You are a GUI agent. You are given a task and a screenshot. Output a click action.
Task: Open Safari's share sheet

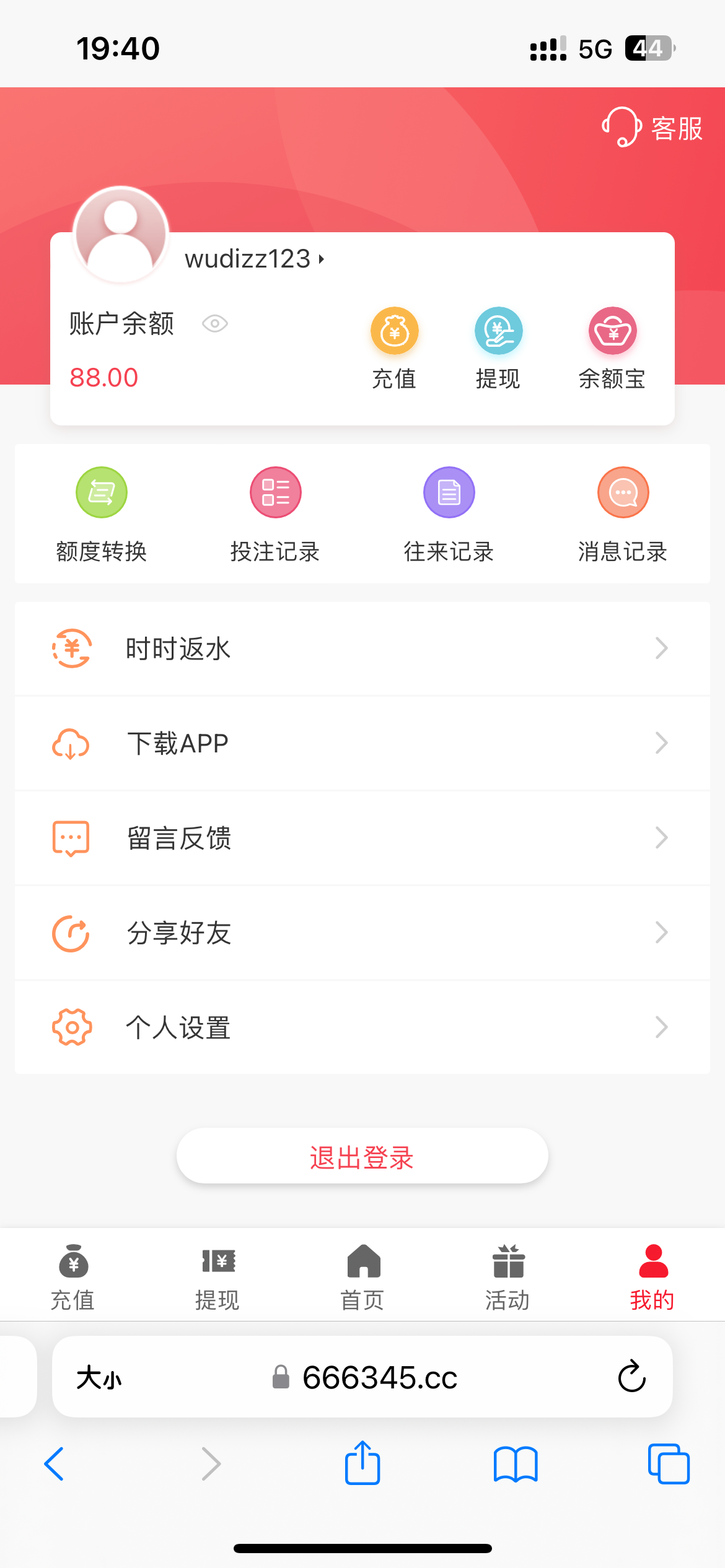tap(362, 1464)
